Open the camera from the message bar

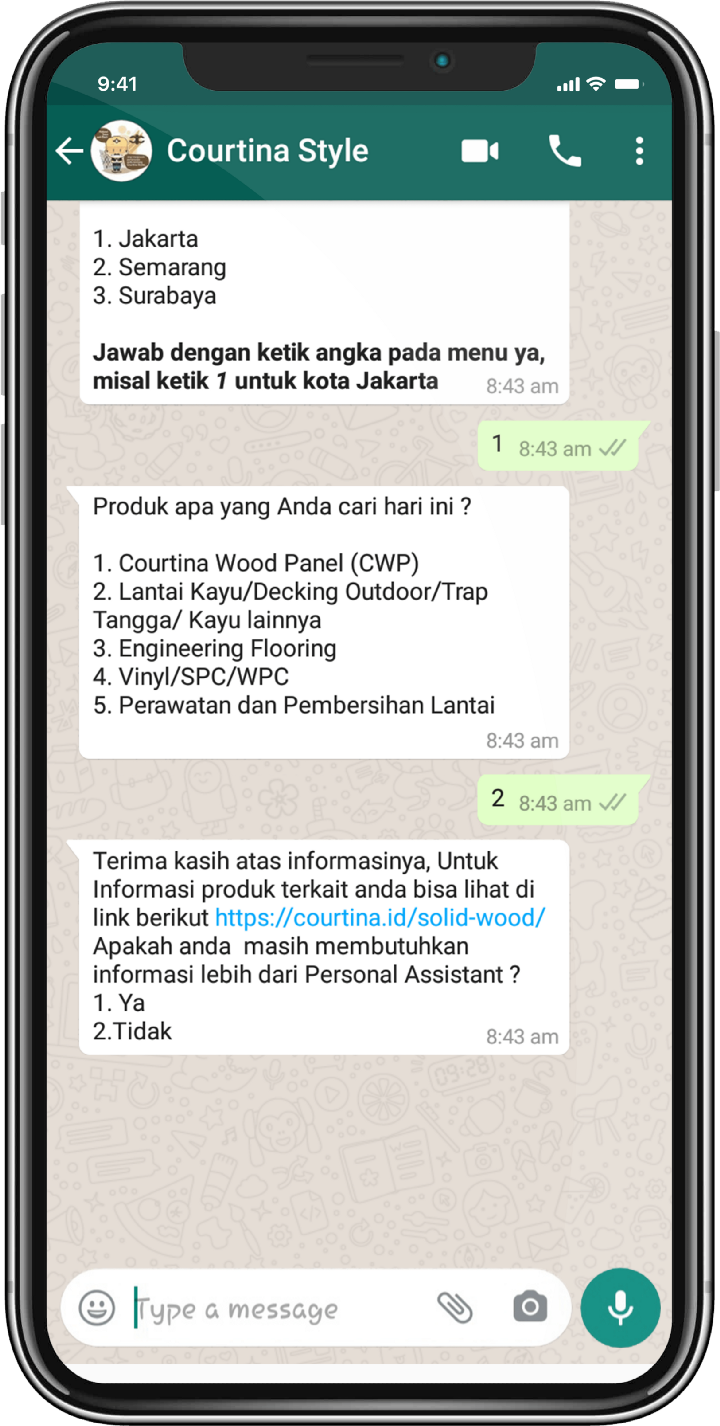(x=530, y=1307)
